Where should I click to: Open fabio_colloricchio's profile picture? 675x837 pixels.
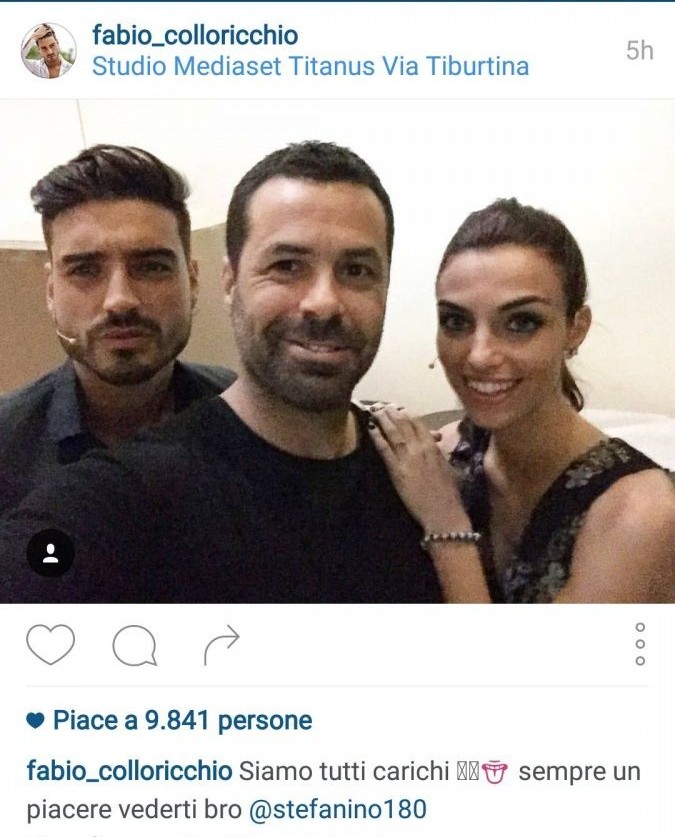(x=48, y=51)
